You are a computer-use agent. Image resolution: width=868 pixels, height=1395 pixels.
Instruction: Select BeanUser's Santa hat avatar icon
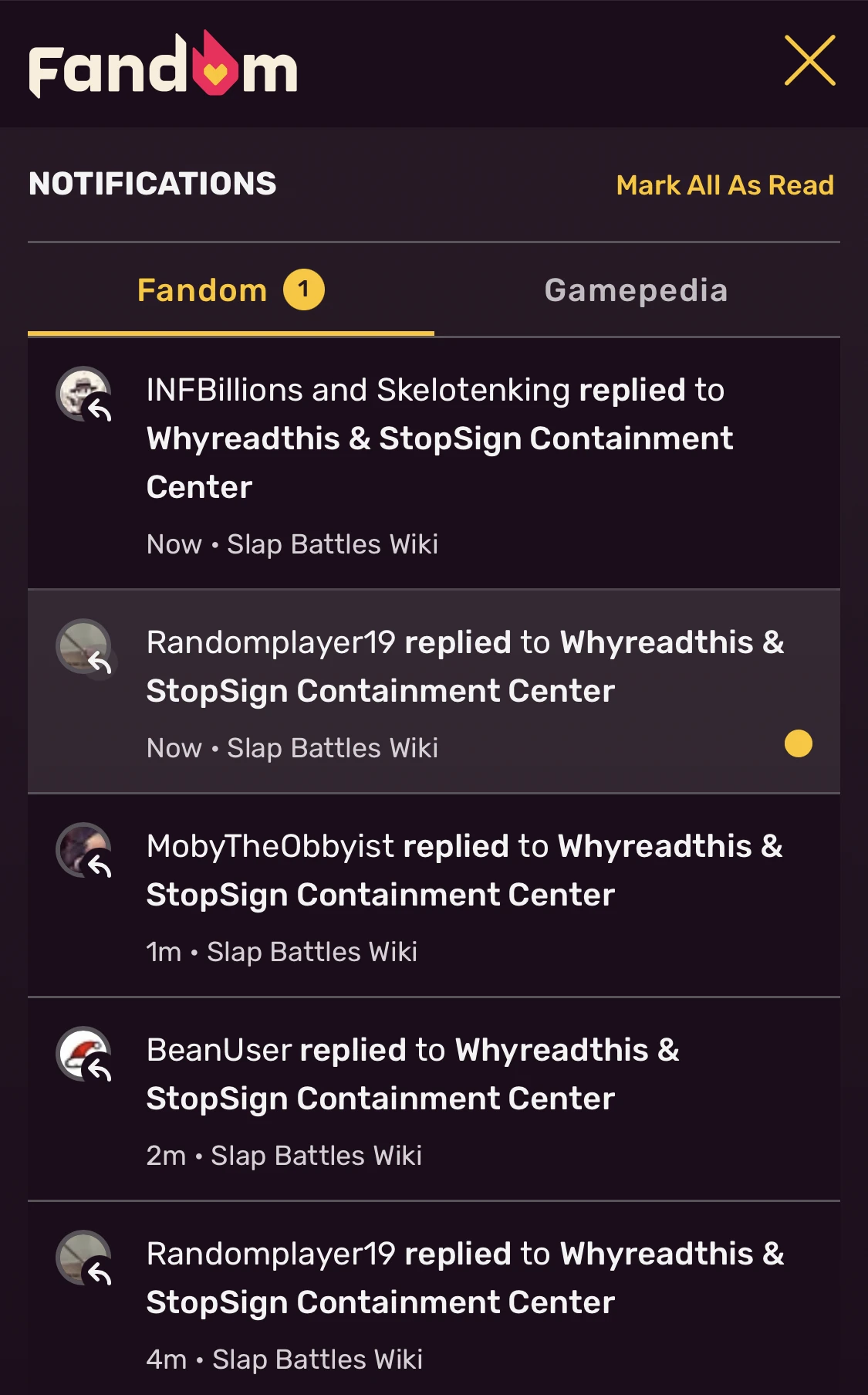(x=85, y=1061)
